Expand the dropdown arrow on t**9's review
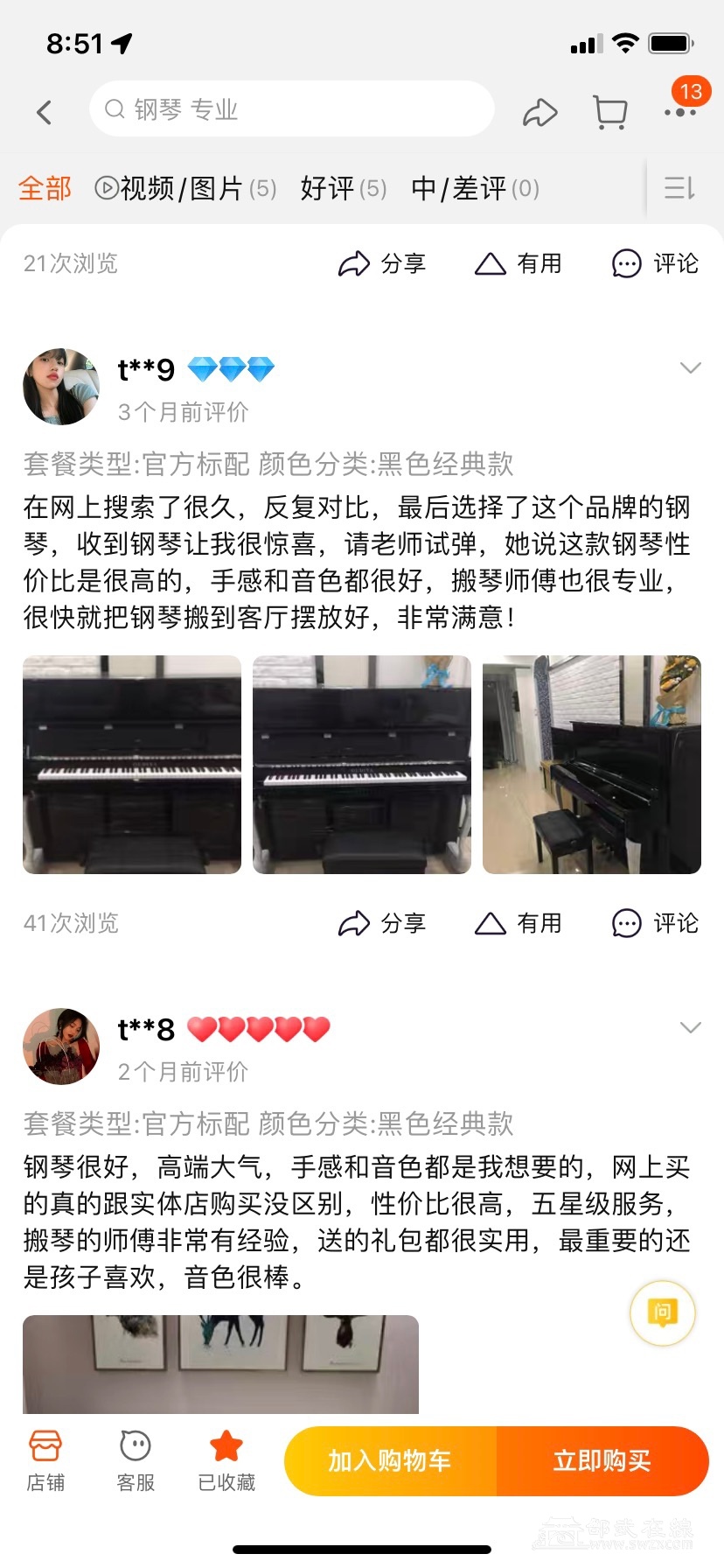 [x=690, y=368]
